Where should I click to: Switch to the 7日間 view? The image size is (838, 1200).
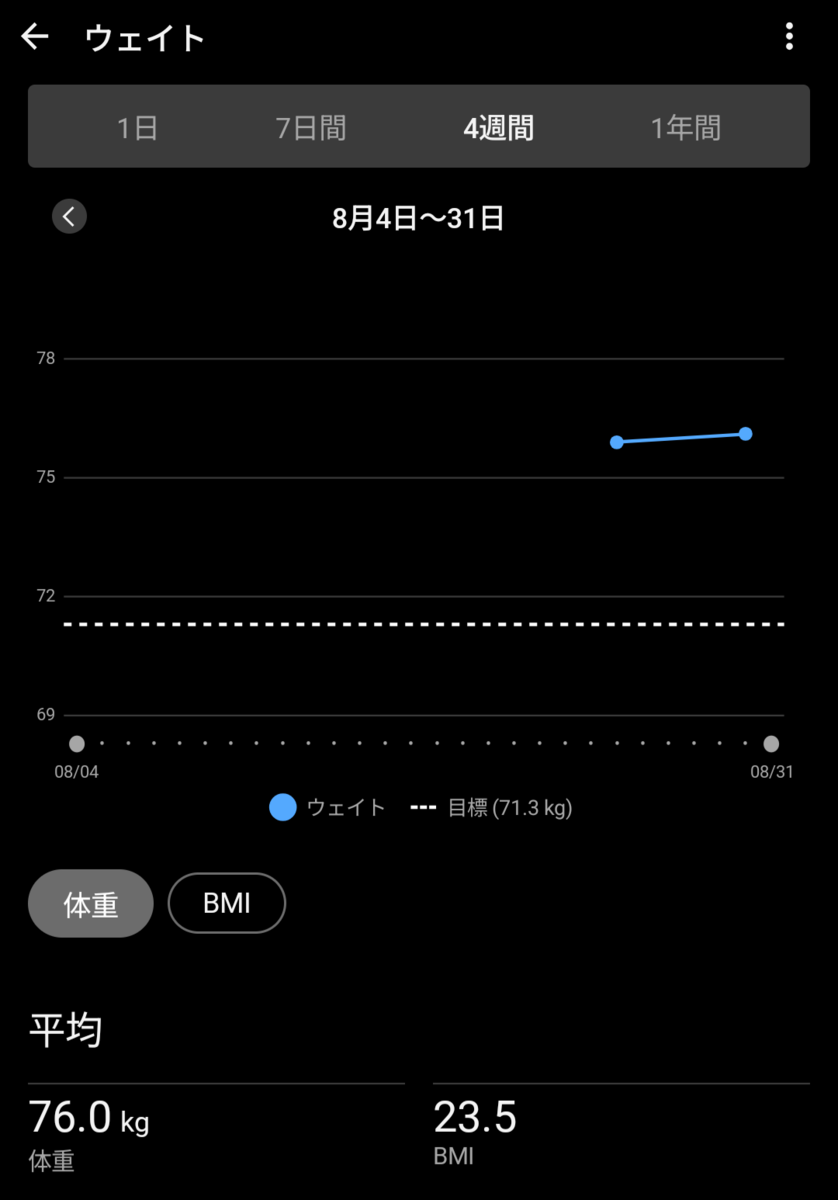click(311, 128)
